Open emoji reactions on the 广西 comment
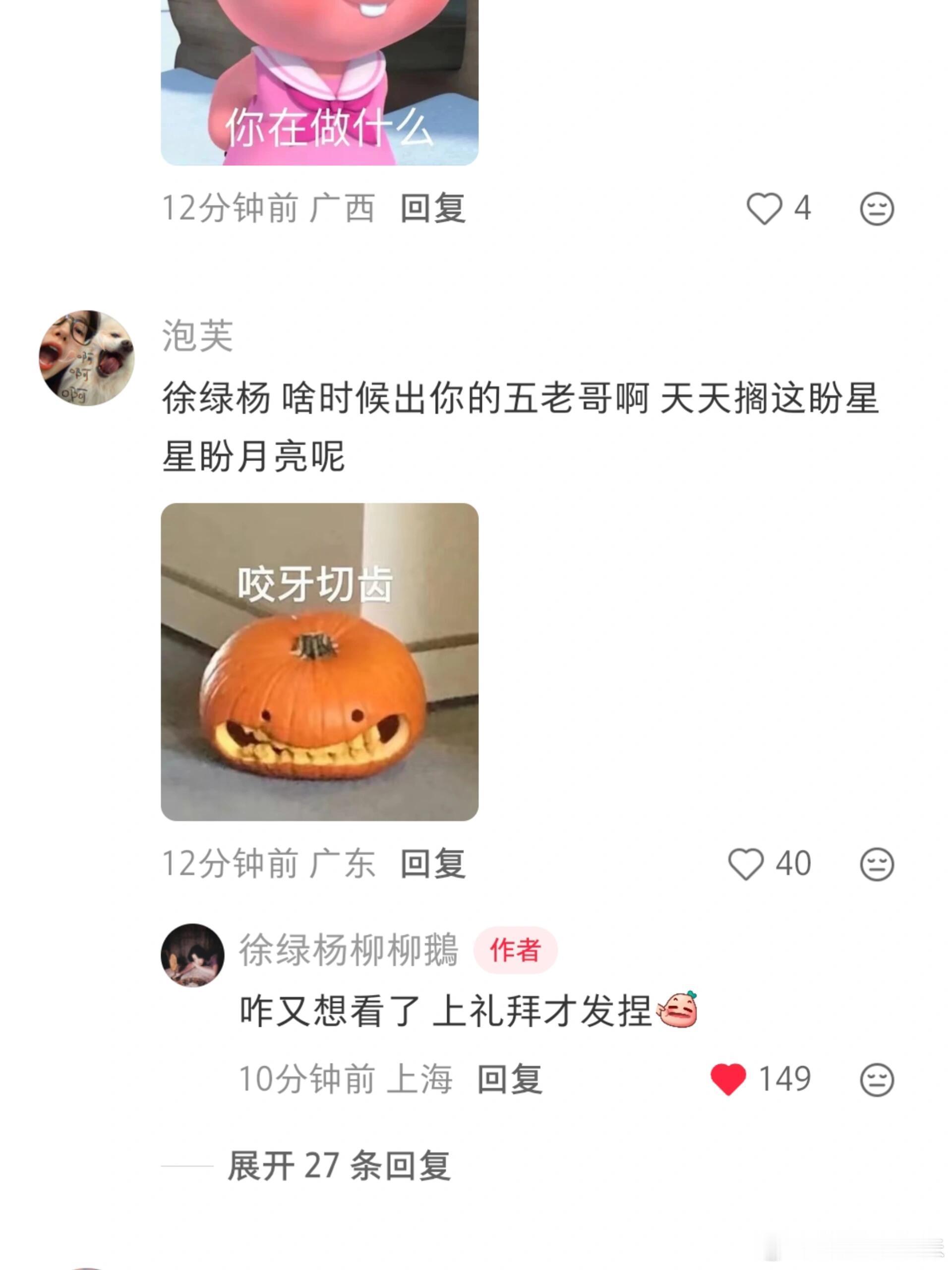 pyautogui.click(x=876, y=209)
